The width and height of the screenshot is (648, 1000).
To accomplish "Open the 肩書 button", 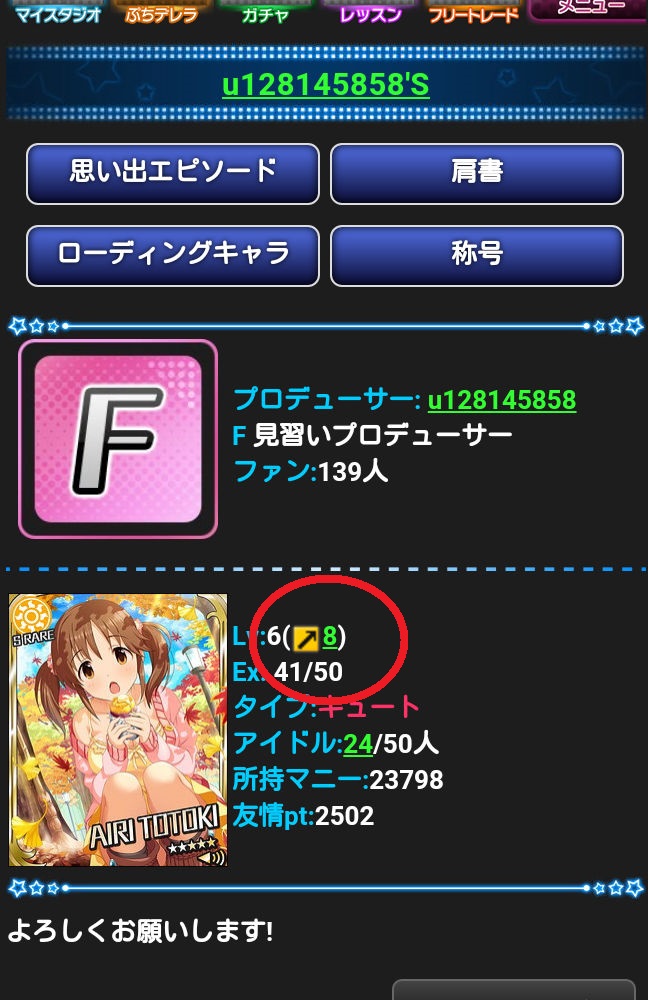I will (x=477, y=173).
